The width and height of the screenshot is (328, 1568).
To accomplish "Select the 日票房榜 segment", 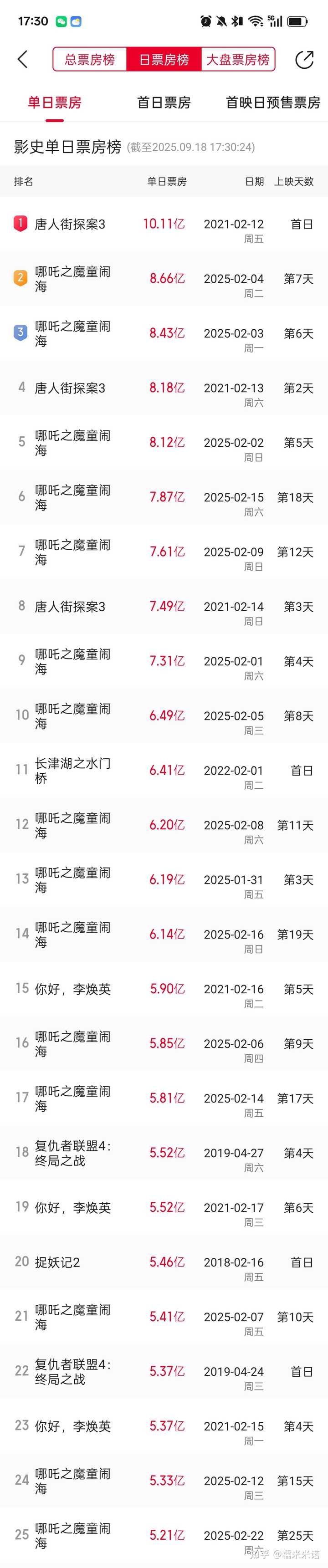I will pyautogui.click(x=164, y=60).
